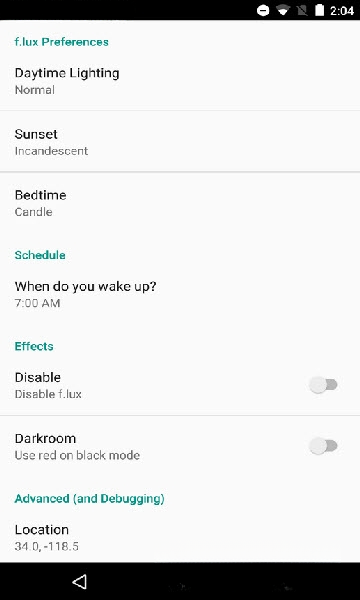Open the Sunset lighting preference
The height and width of the screenshot is (600, 360).
[x=180, y=142]
